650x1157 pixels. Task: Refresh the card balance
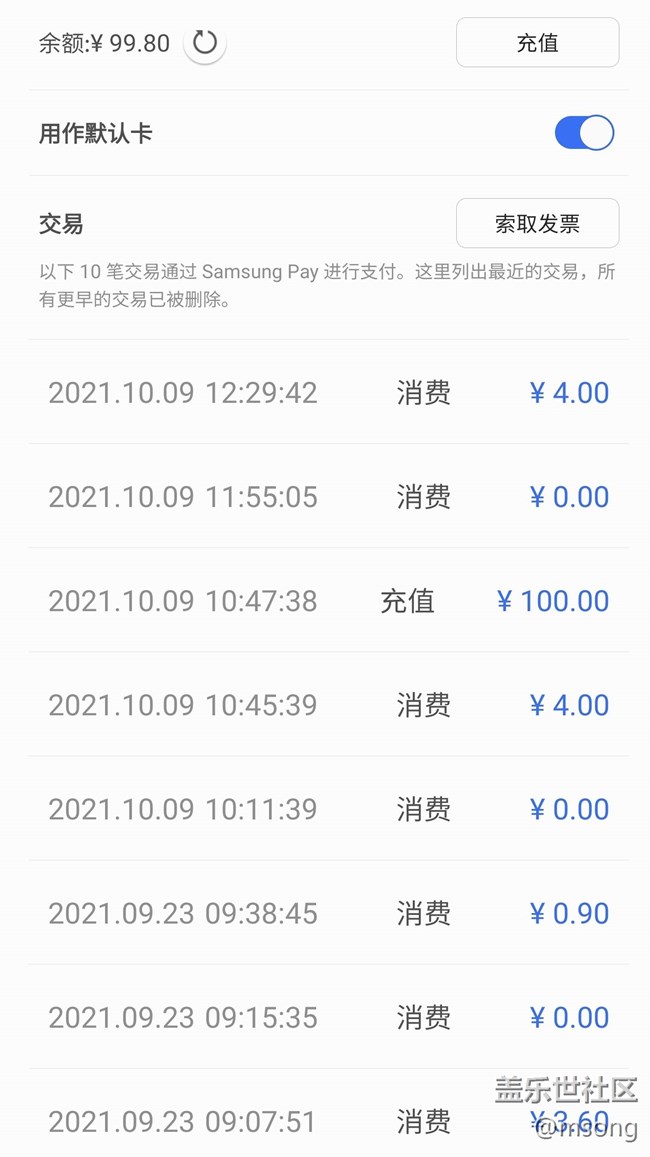pos(204,43)
